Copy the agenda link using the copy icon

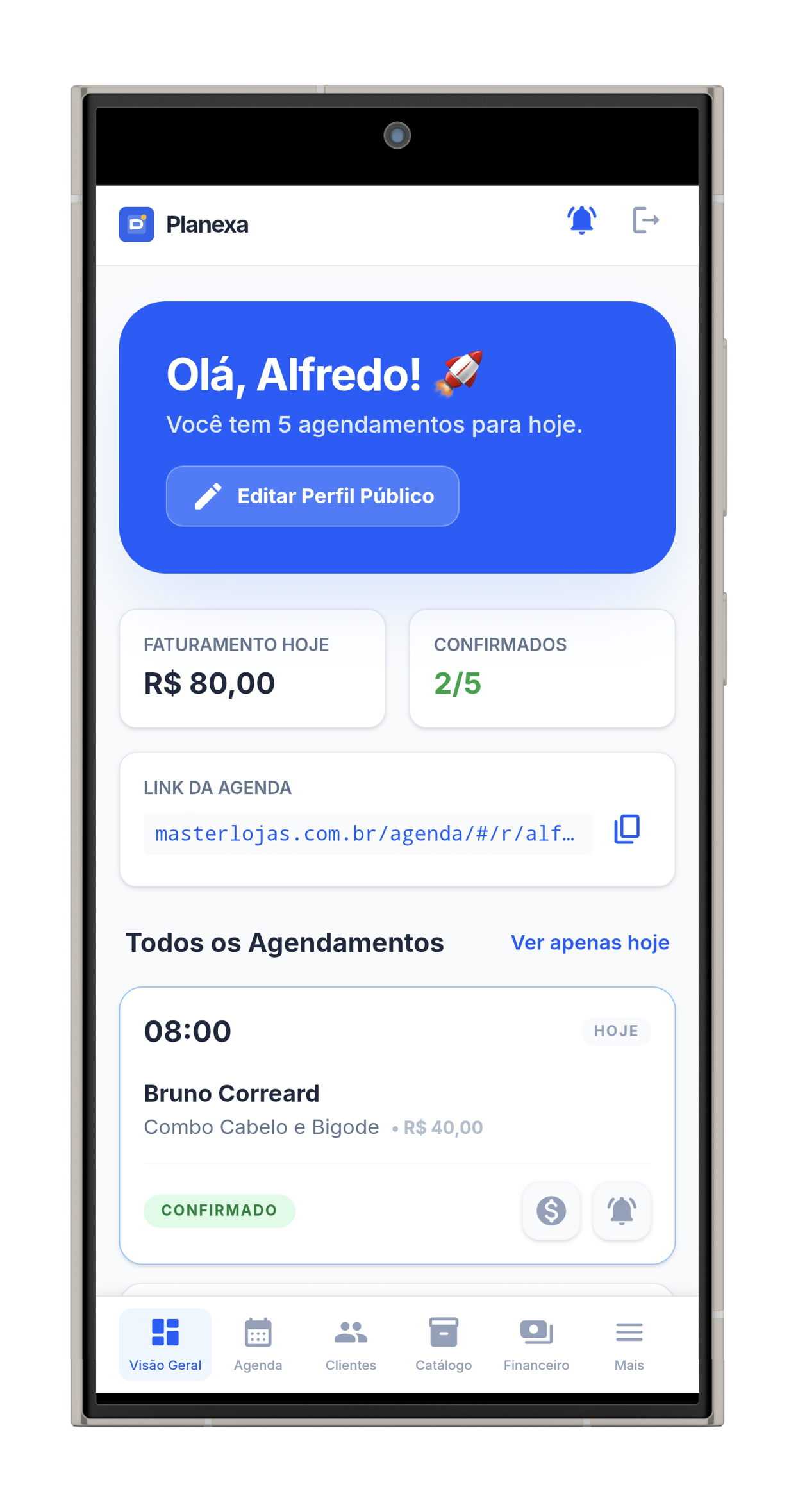pos(627,830)
